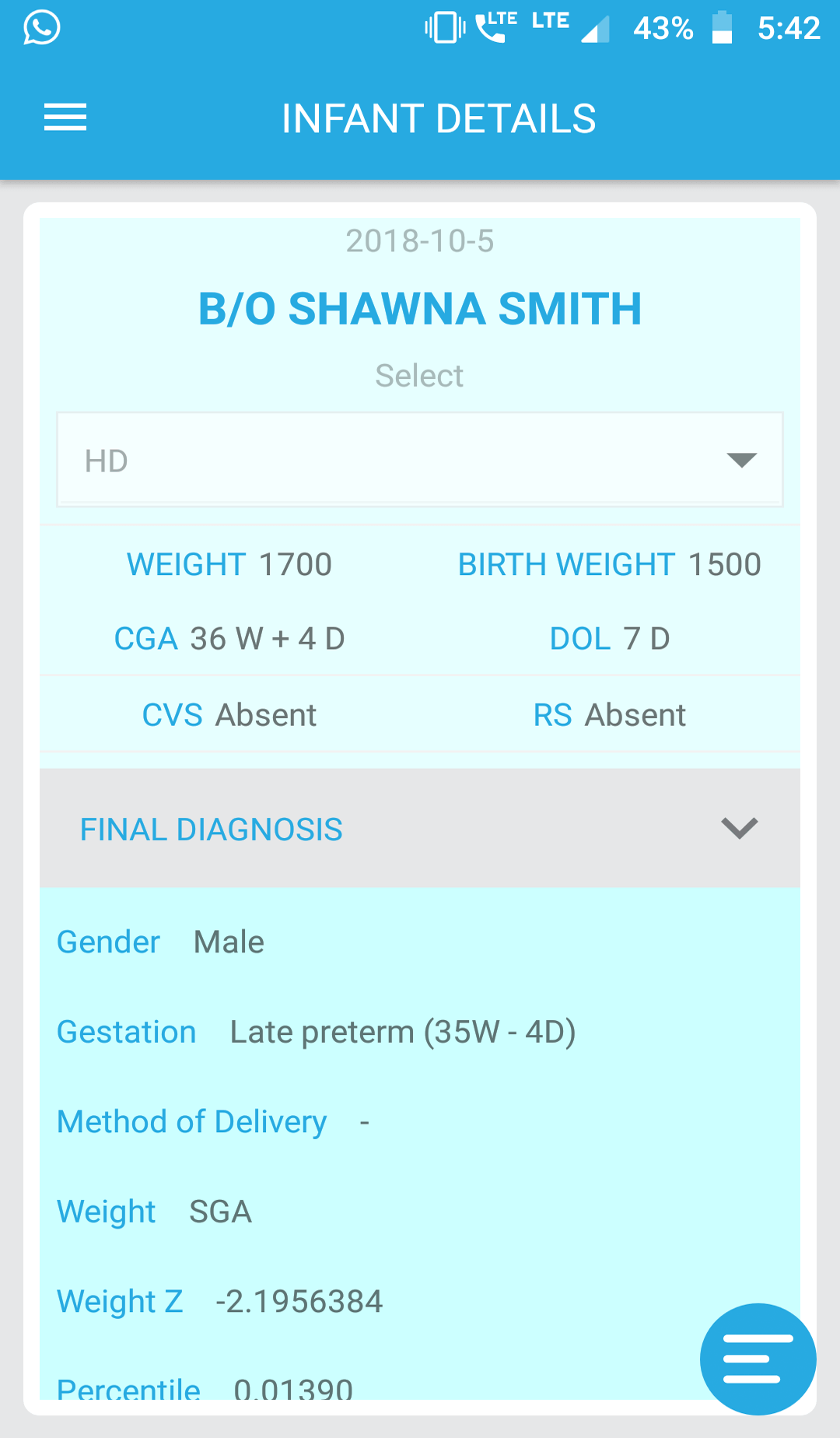This screenshot has width=840, height=1438.
Task: Open the HD selection dropdown
Action: point(420,460)
